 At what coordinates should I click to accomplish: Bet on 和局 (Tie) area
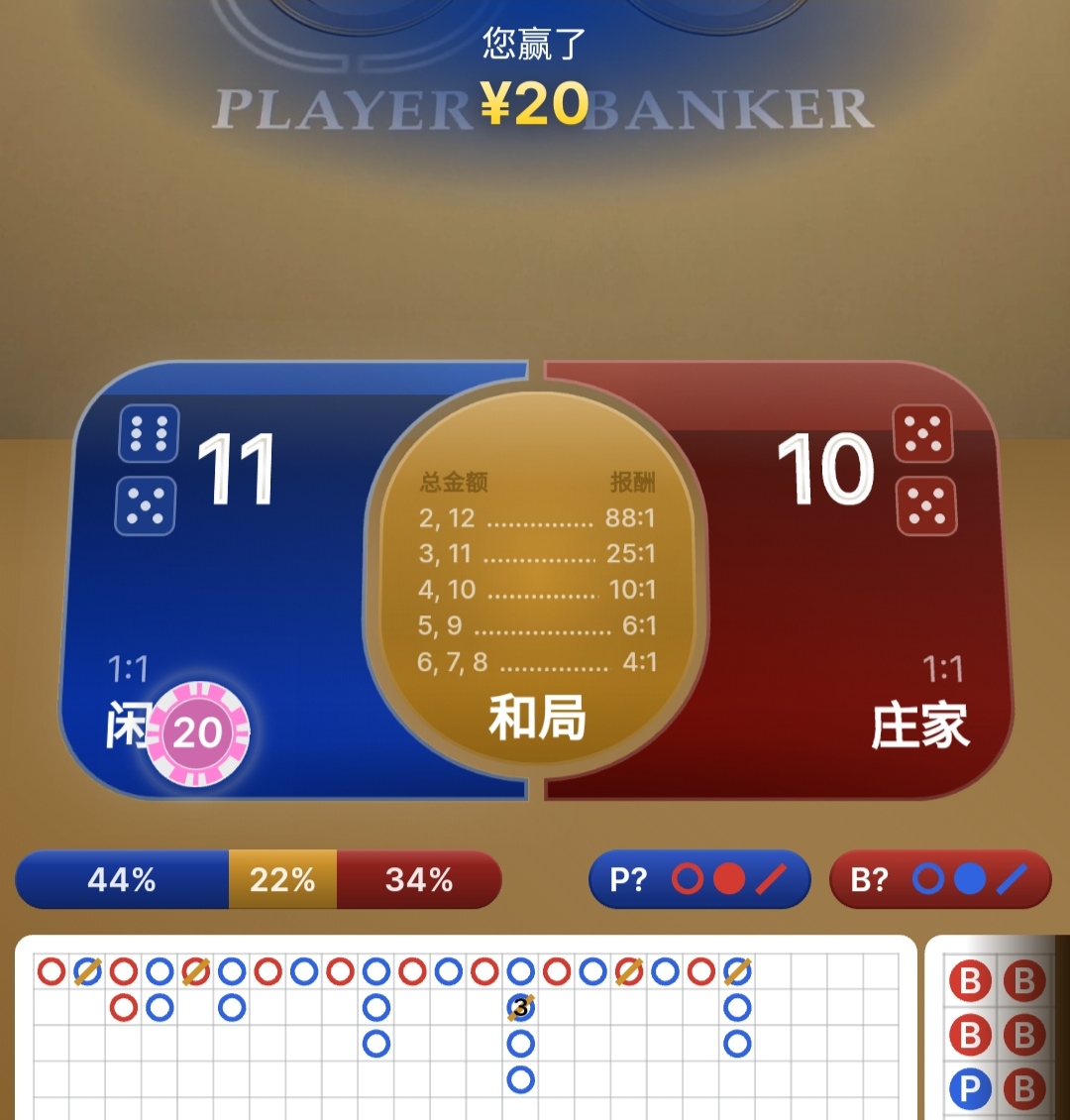pyautogui.click(x=536, y=595)
